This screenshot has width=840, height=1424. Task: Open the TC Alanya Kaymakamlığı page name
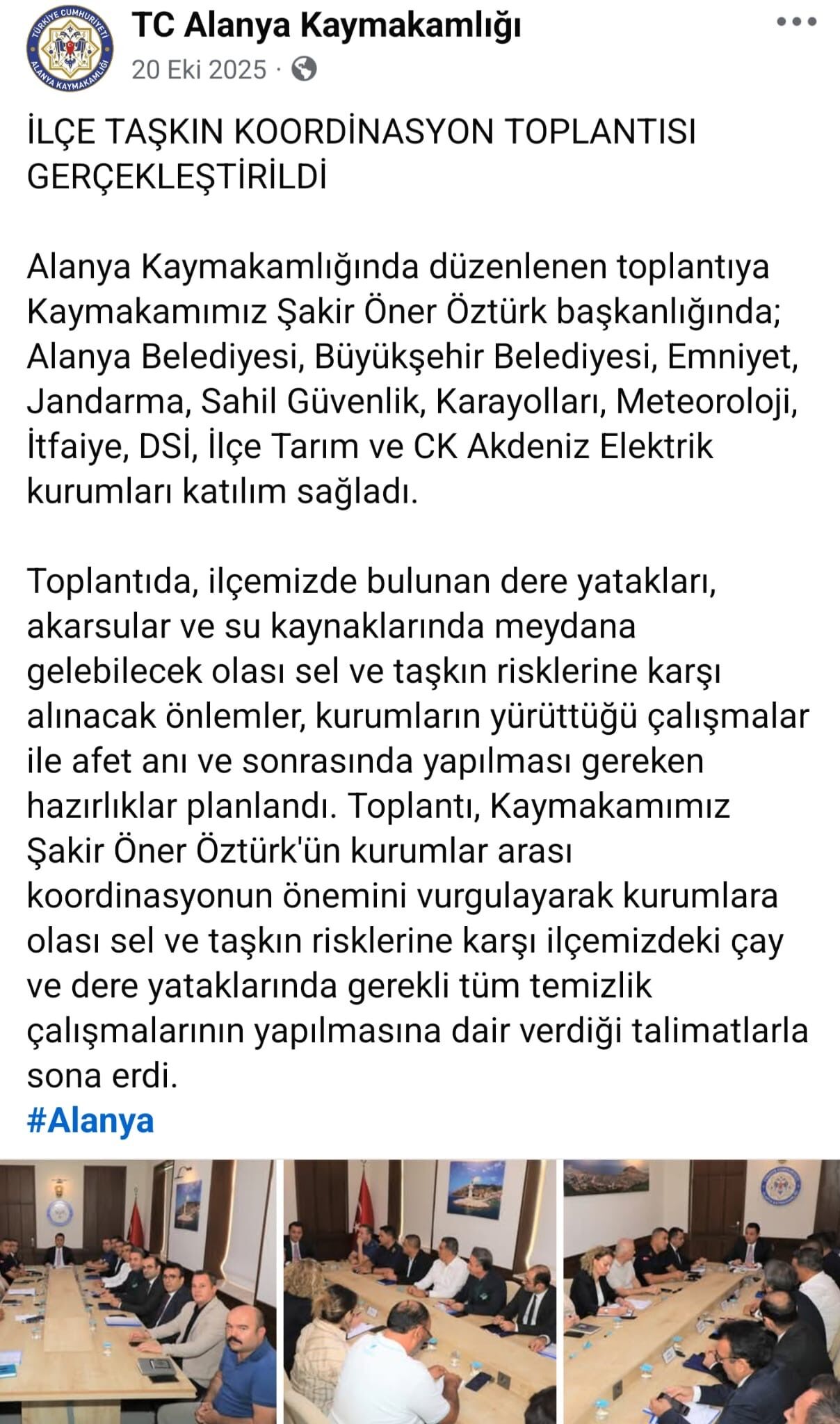click(x=326, y=26)
